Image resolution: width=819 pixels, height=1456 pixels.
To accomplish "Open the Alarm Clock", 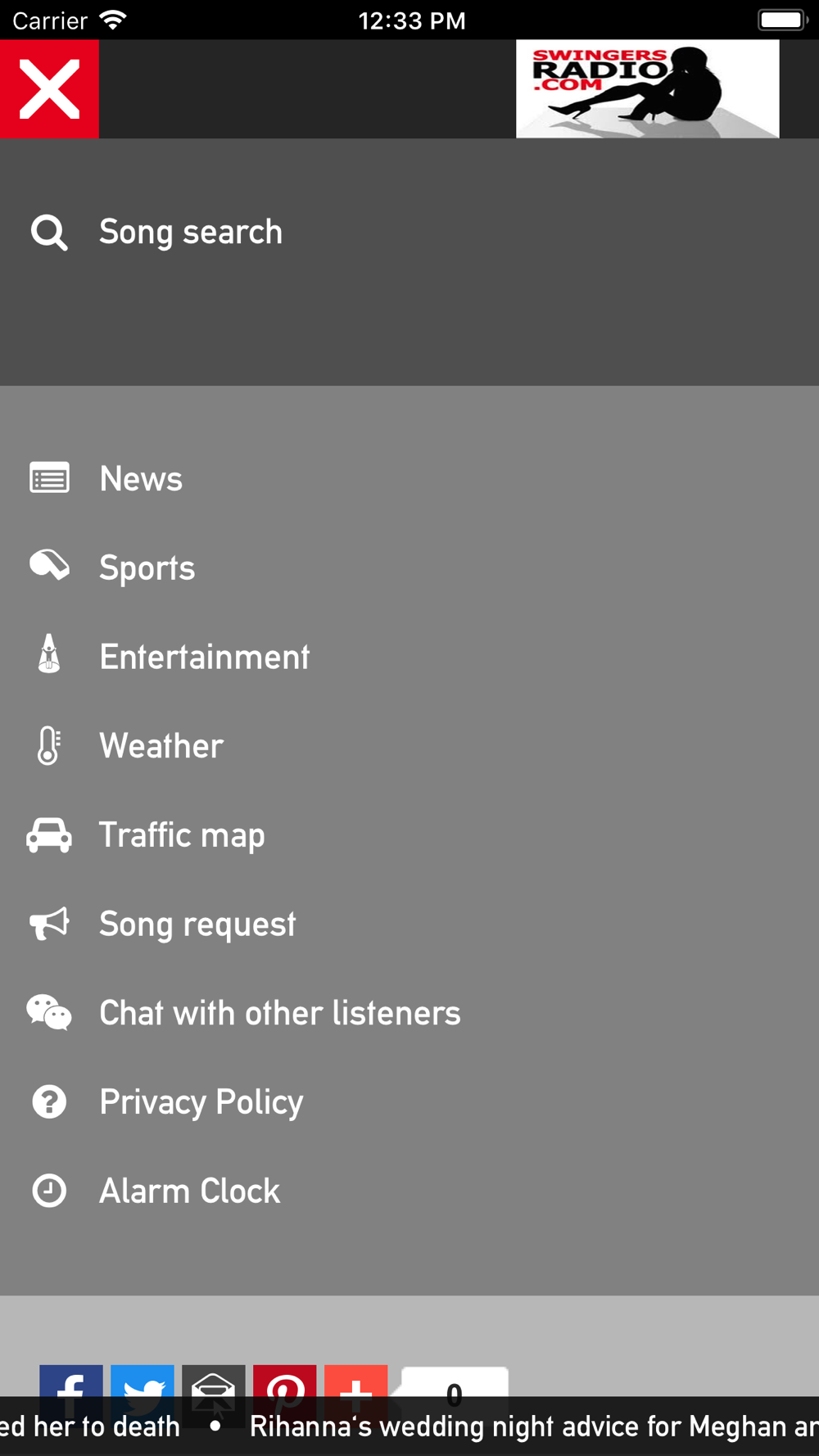I will 409,1191.
